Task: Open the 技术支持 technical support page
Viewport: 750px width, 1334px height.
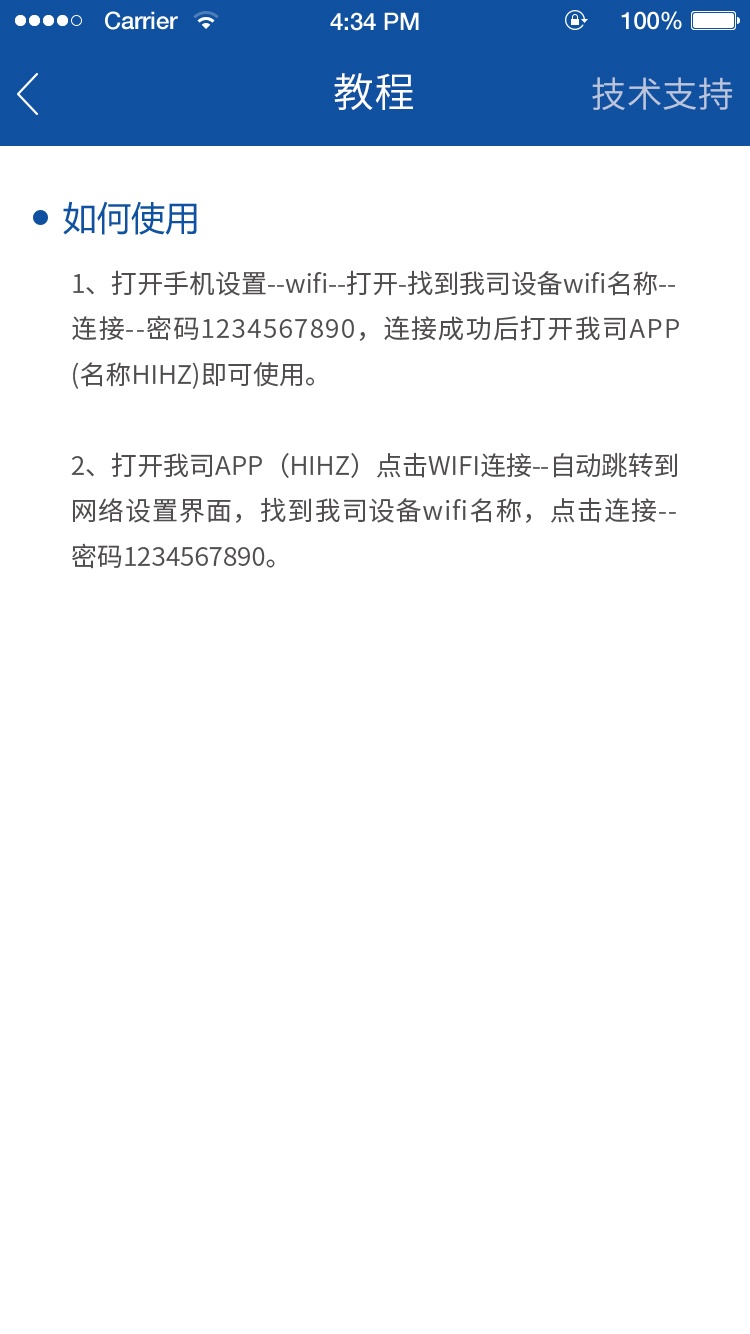Action: (661, 94)
